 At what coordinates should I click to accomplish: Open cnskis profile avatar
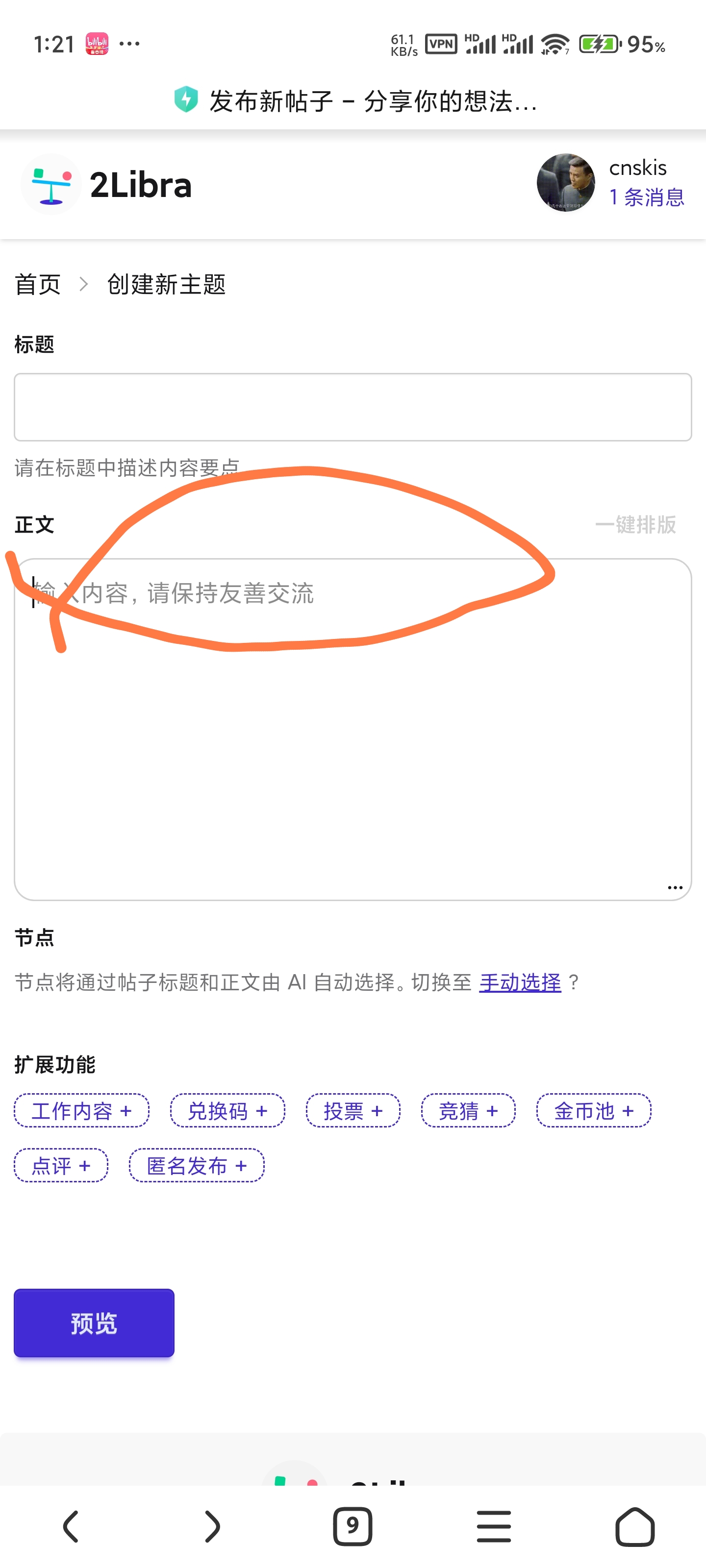tap(565, 183)
